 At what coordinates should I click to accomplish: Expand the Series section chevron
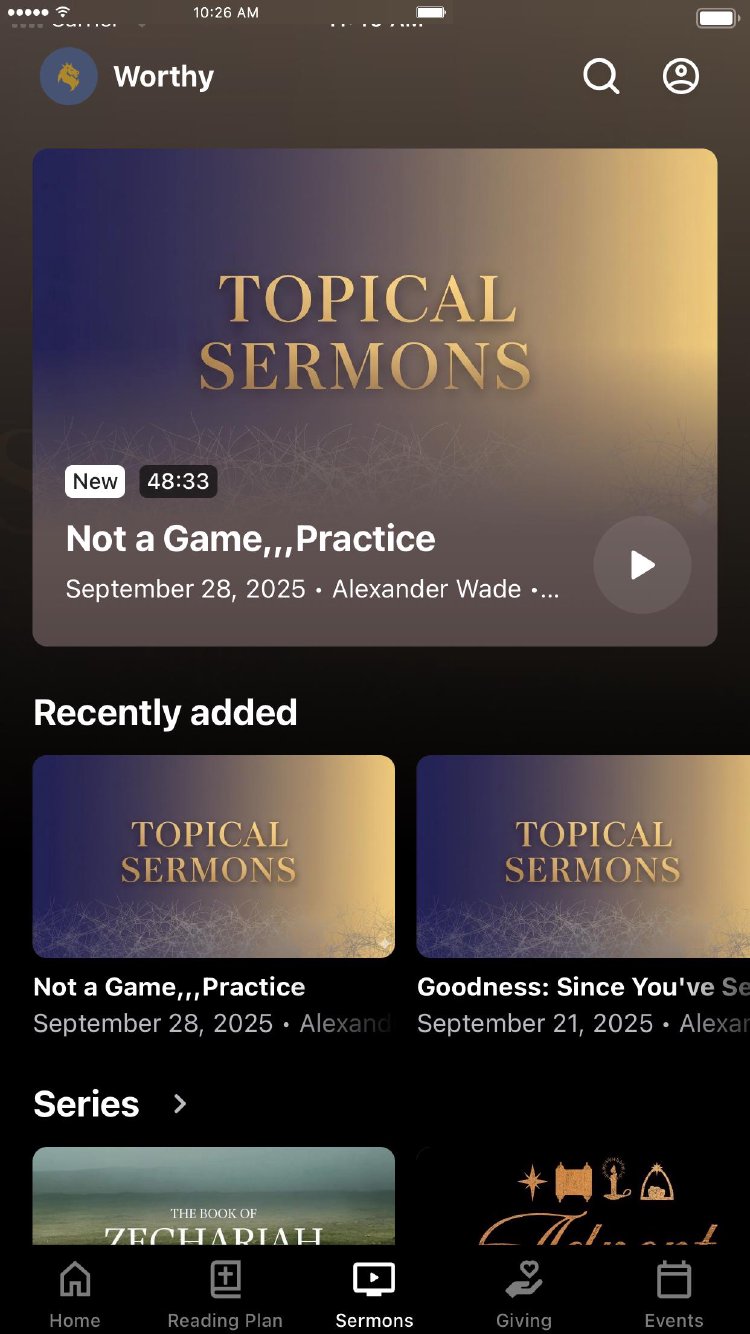180,1104
